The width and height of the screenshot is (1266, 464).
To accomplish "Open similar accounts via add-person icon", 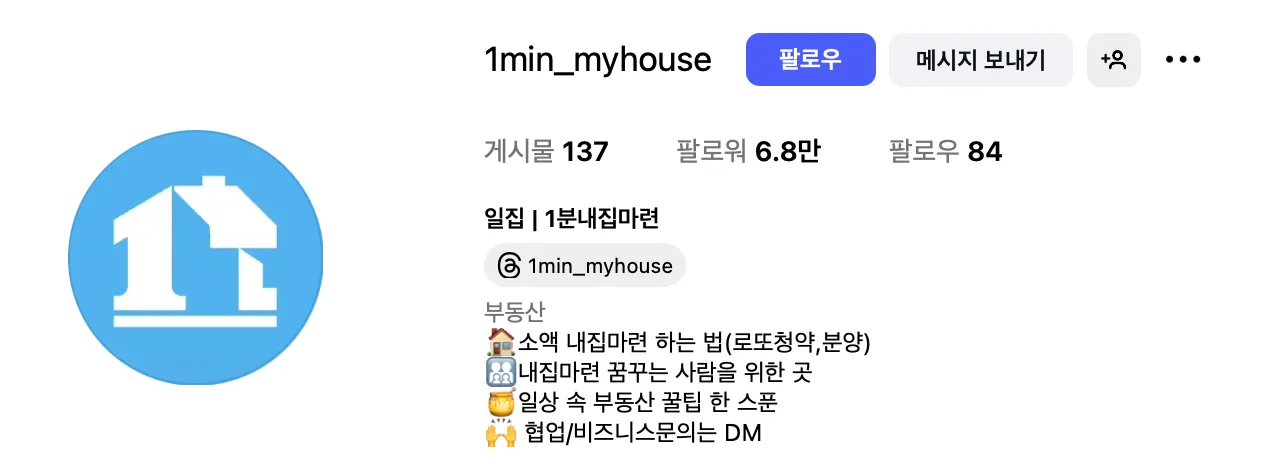I will (x=1113, y=60).
